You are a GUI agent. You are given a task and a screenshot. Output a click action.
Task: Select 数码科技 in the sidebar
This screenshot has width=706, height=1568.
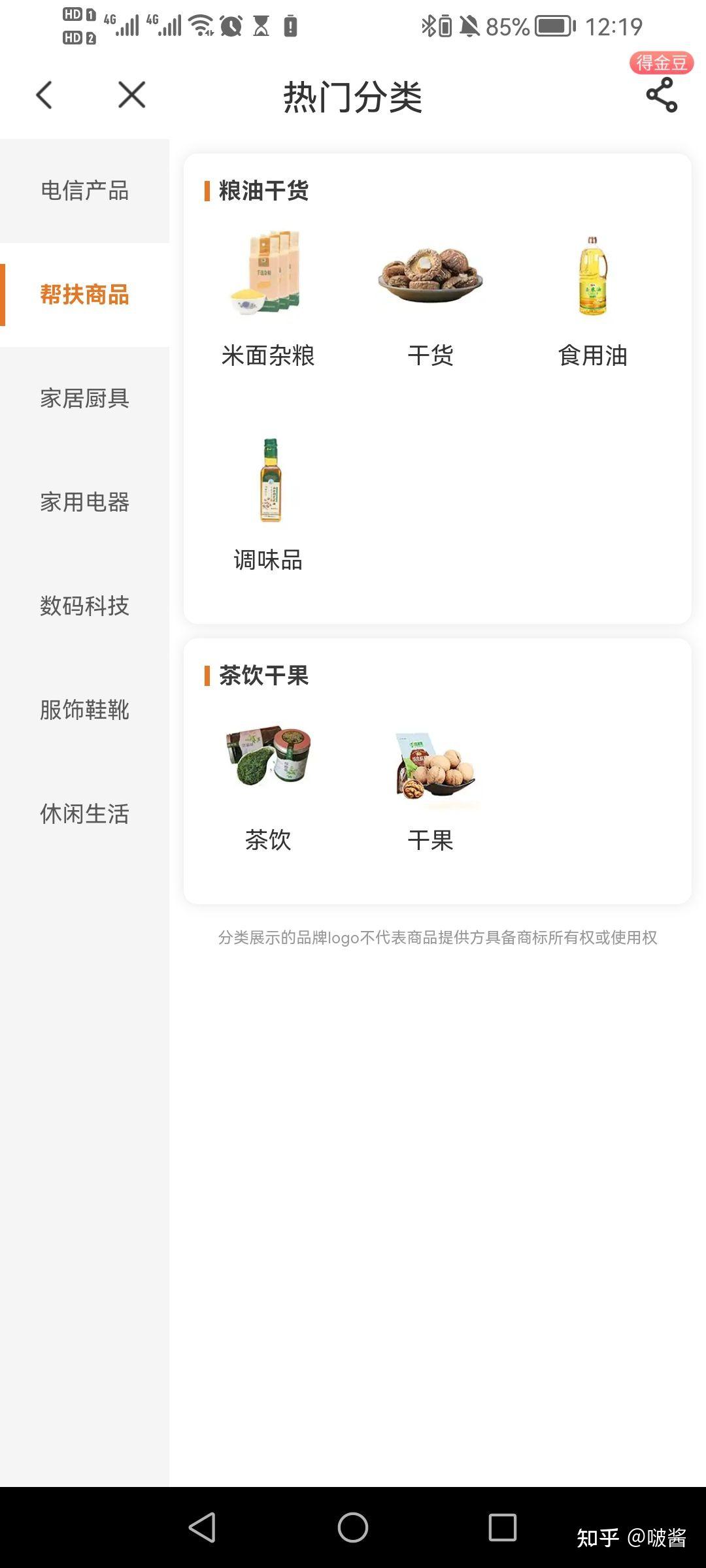click(84, 606)
